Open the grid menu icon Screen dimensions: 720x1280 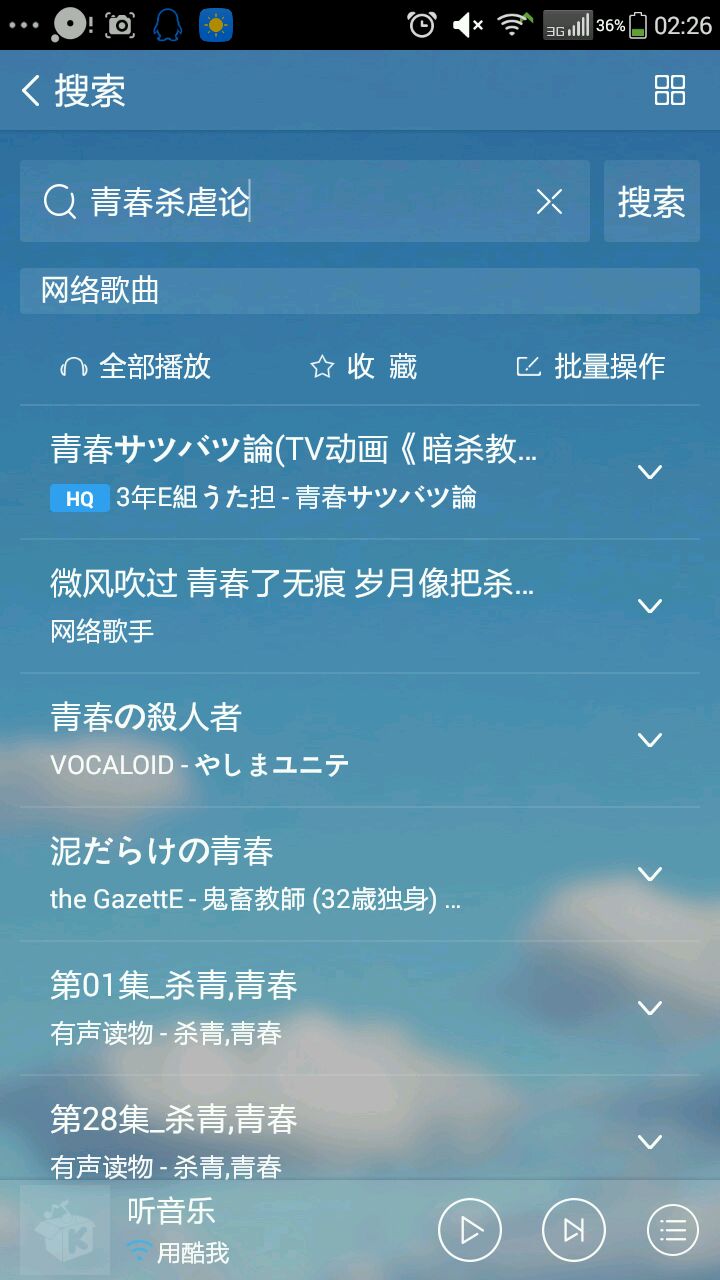pyautogui.click(x=669, y=90)
